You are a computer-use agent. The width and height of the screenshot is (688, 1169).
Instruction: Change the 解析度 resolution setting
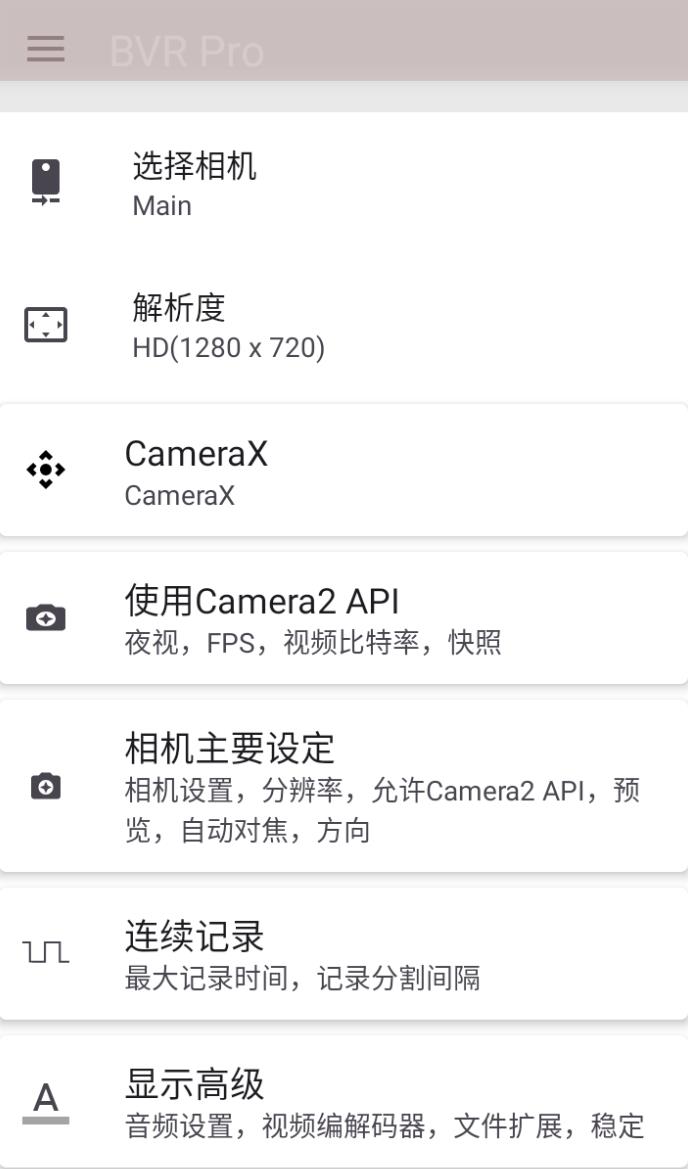tap(344, 327)
